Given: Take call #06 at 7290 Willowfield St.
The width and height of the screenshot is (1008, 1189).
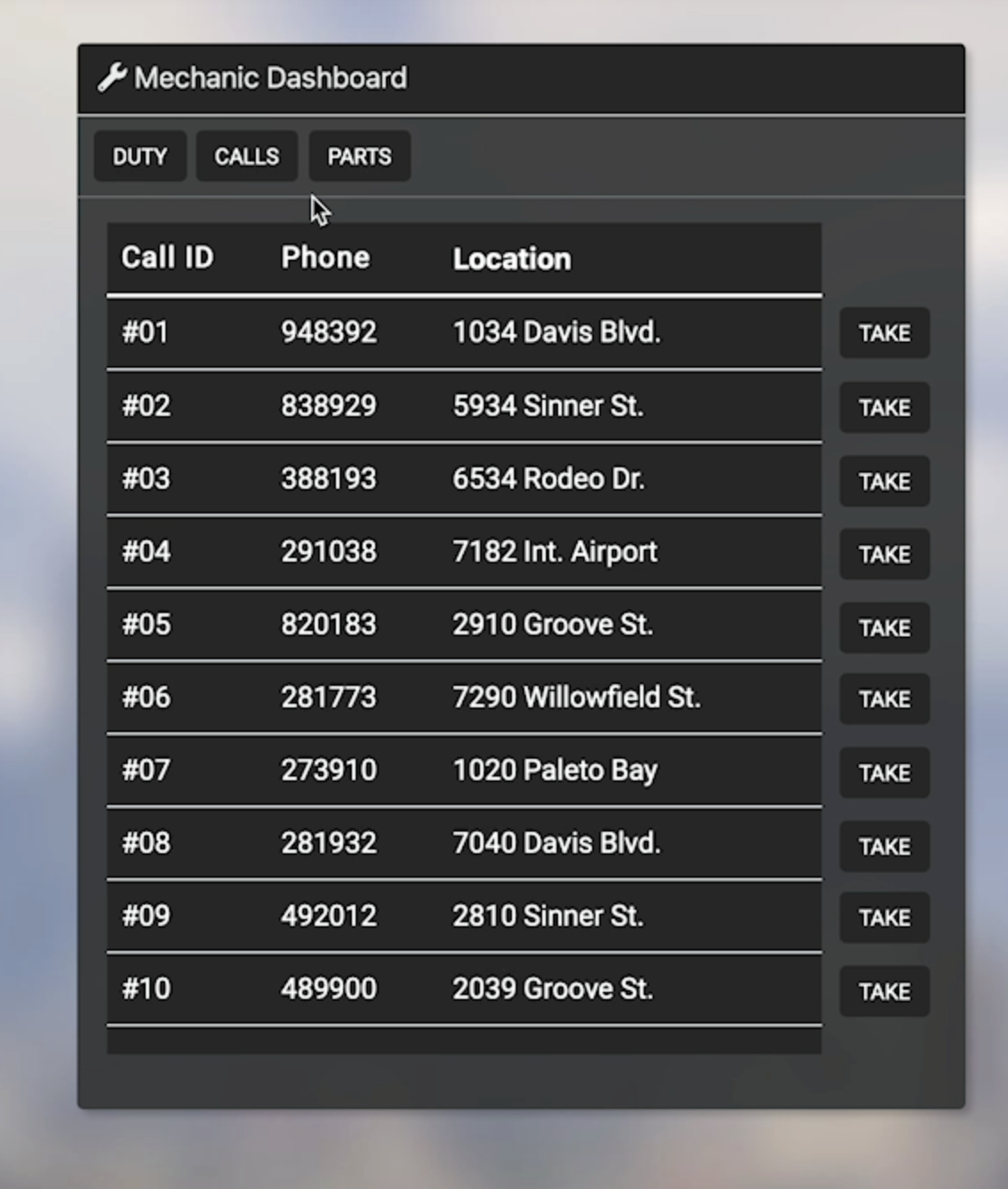Looking at the screenshot, I should click(x=884, y=698).
